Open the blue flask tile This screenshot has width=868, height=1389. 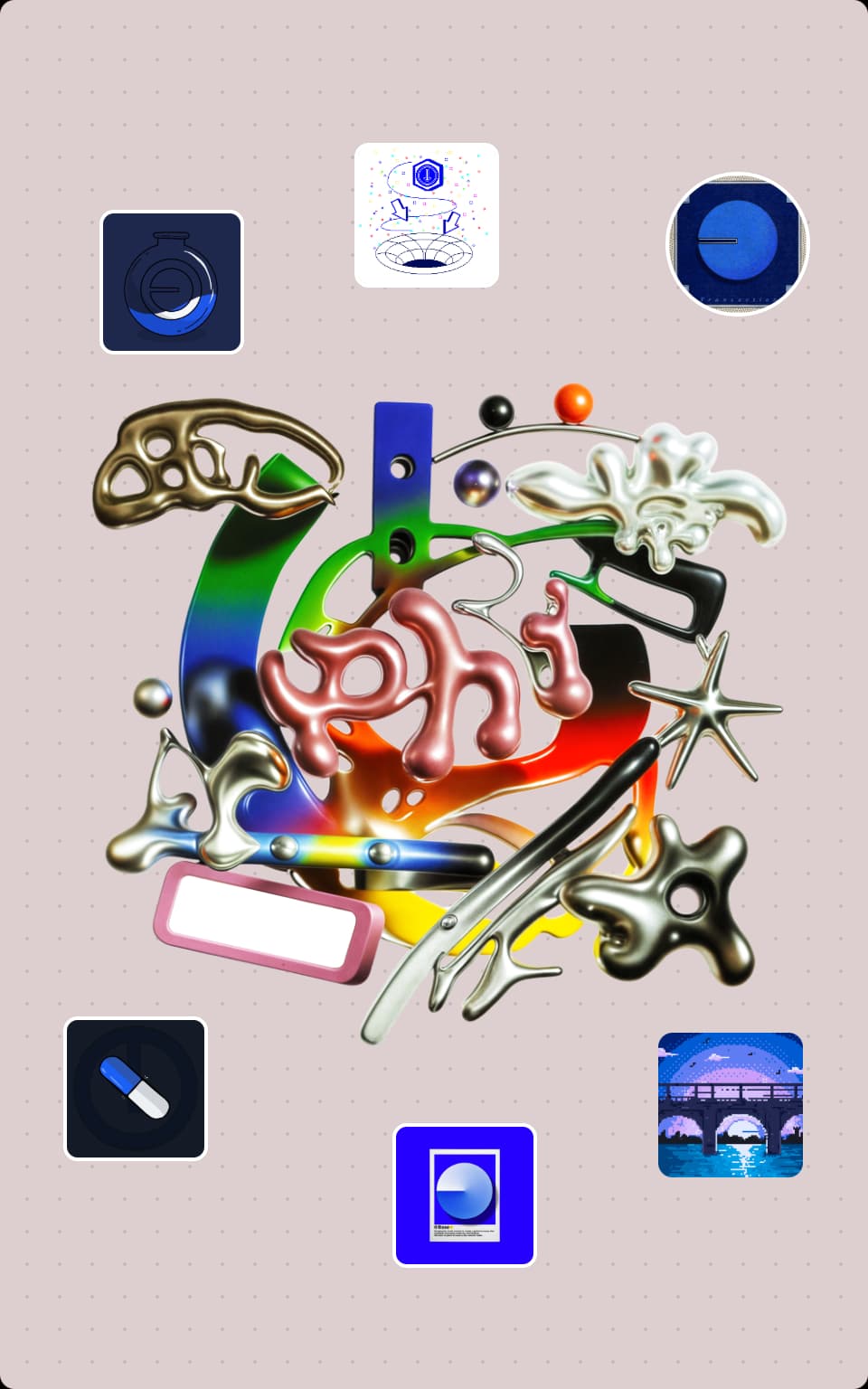coord(172,282)
